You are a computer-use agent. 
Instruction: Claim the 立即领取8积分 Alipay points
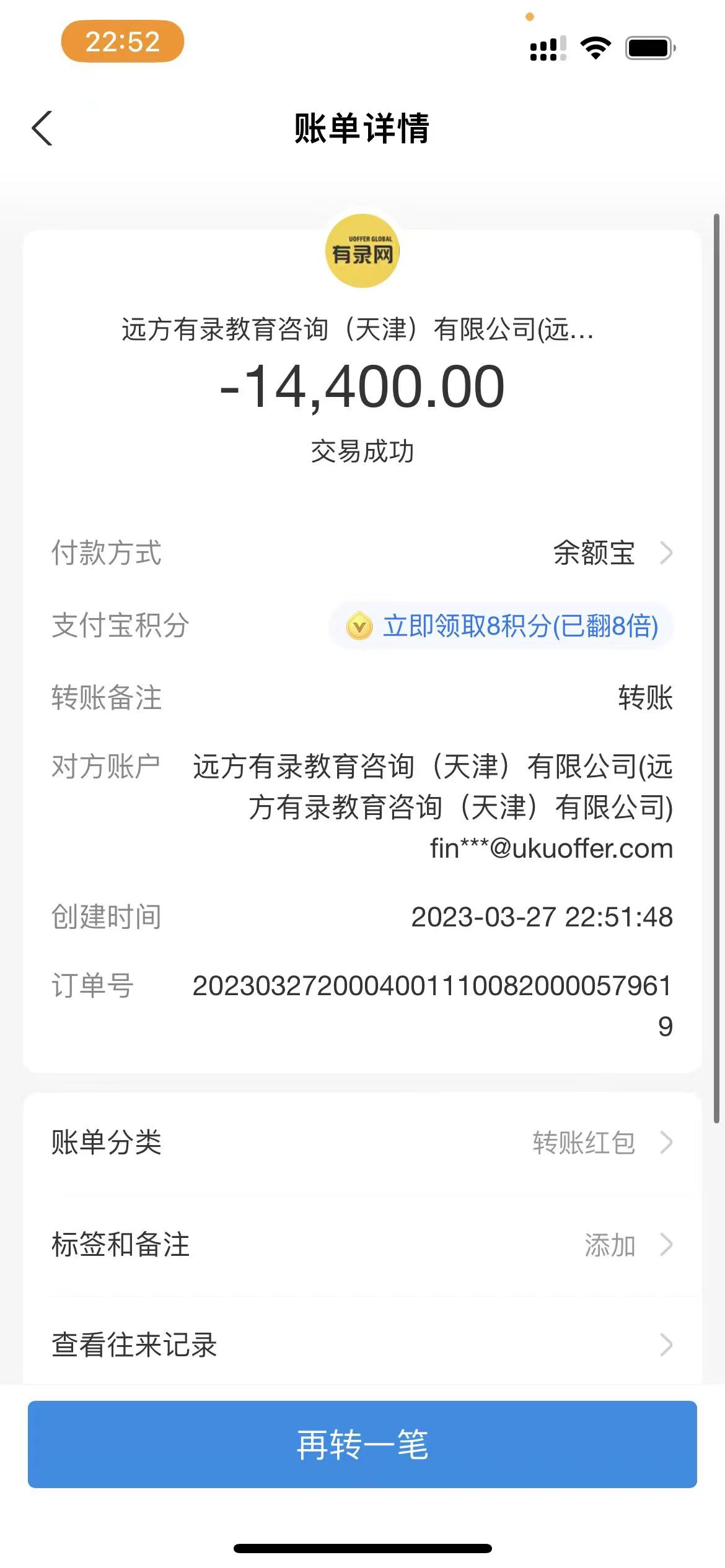[502, 626]
